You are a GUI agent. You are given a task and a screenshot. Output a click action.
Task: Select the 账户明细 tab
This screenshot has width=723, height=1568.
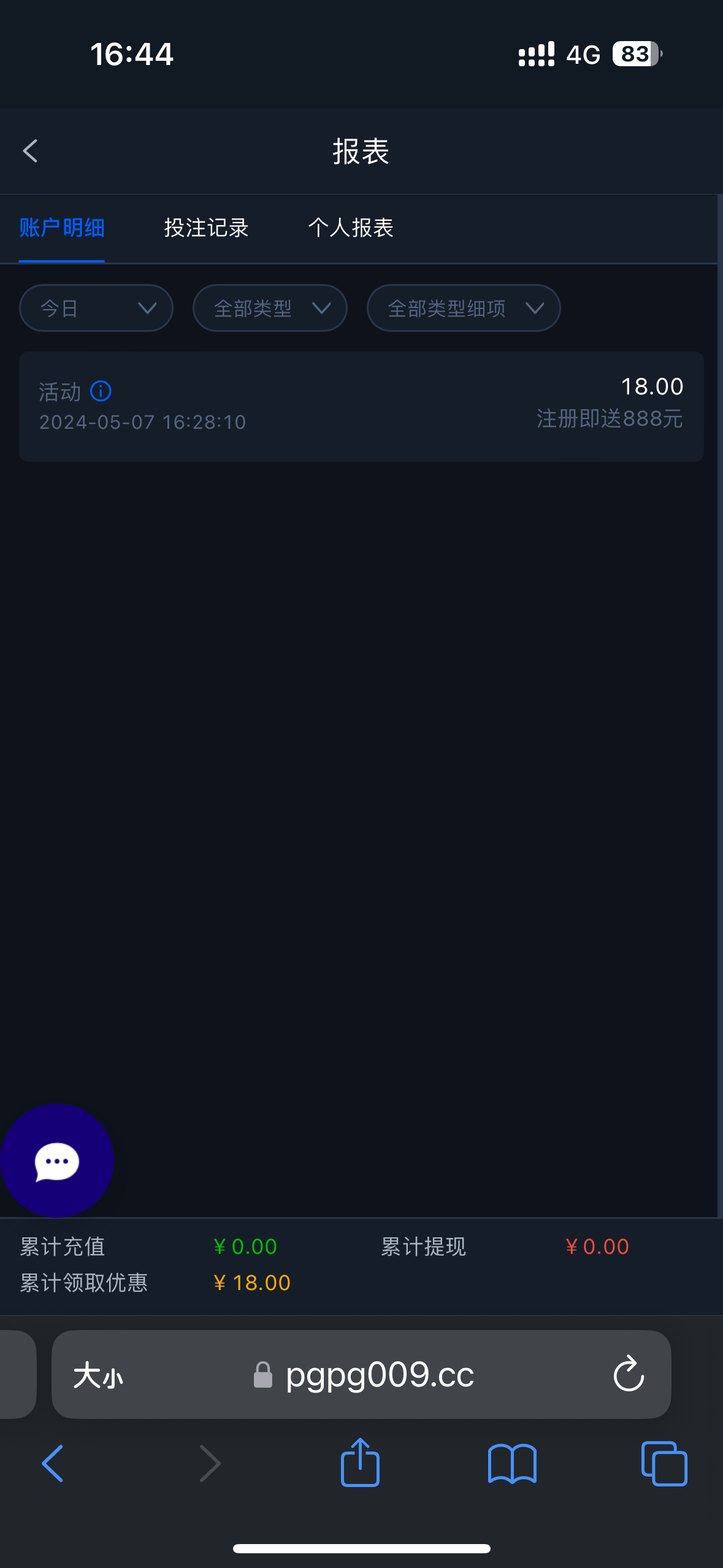tap(62, 228)
